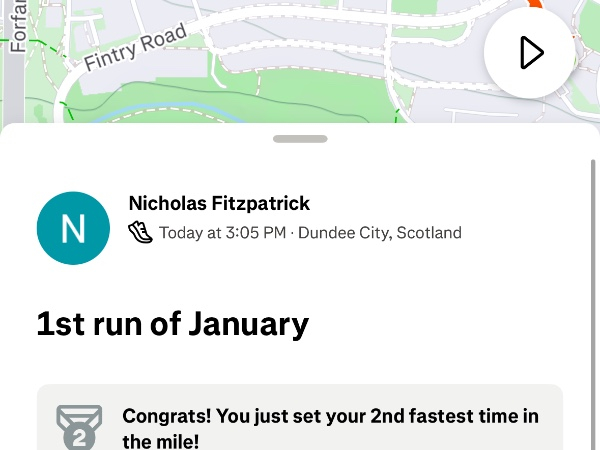The height and width of the screenshot is (450, 600).
Task: Open Nicholas Fitzpatrick's name link
Action: [x=219, y=203]
